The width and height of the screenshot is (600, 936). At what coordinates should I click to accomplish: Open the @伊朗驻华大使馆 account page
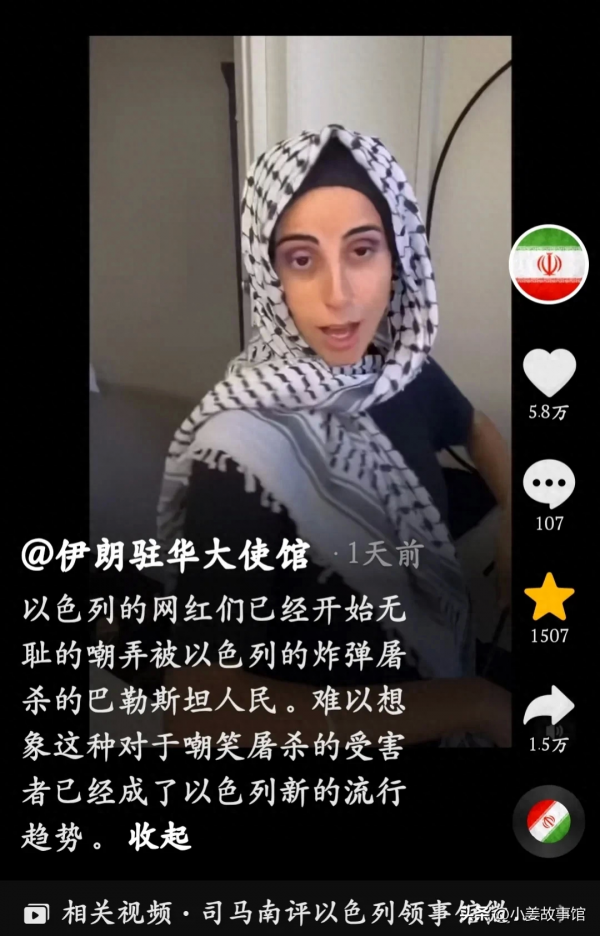coord(165,554)
